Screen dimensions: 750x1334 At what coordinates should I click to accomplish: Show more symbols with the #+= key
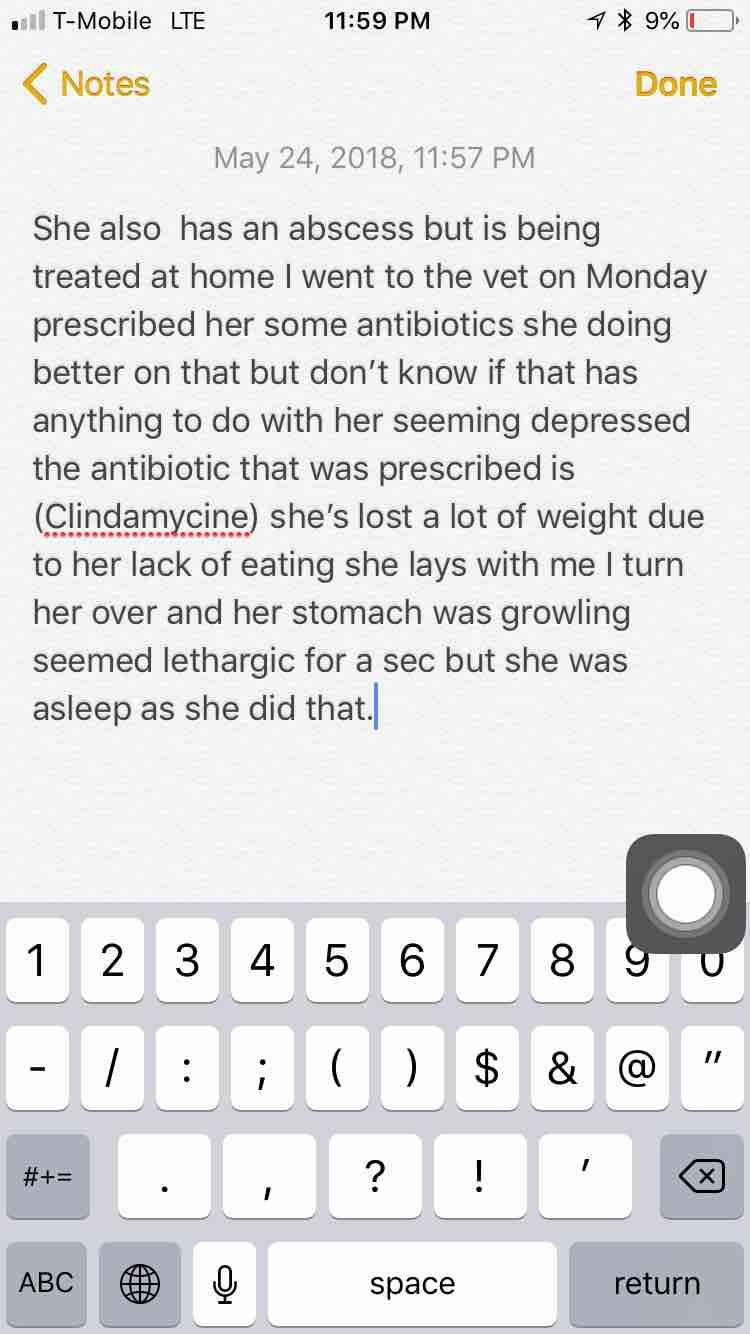pos(47,1177)
